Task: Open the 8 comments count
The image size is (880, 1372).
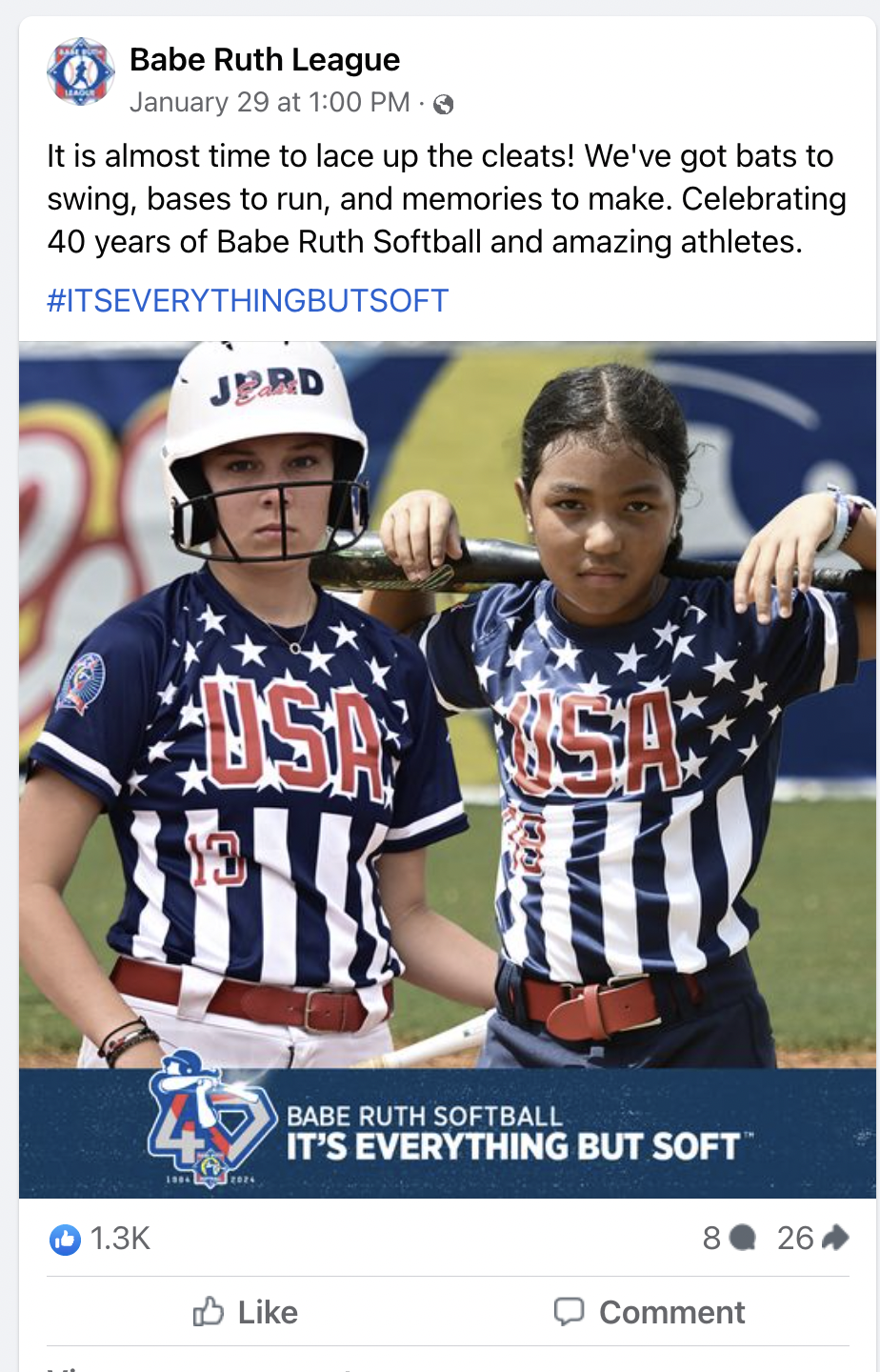Action: coord(729,1238)
